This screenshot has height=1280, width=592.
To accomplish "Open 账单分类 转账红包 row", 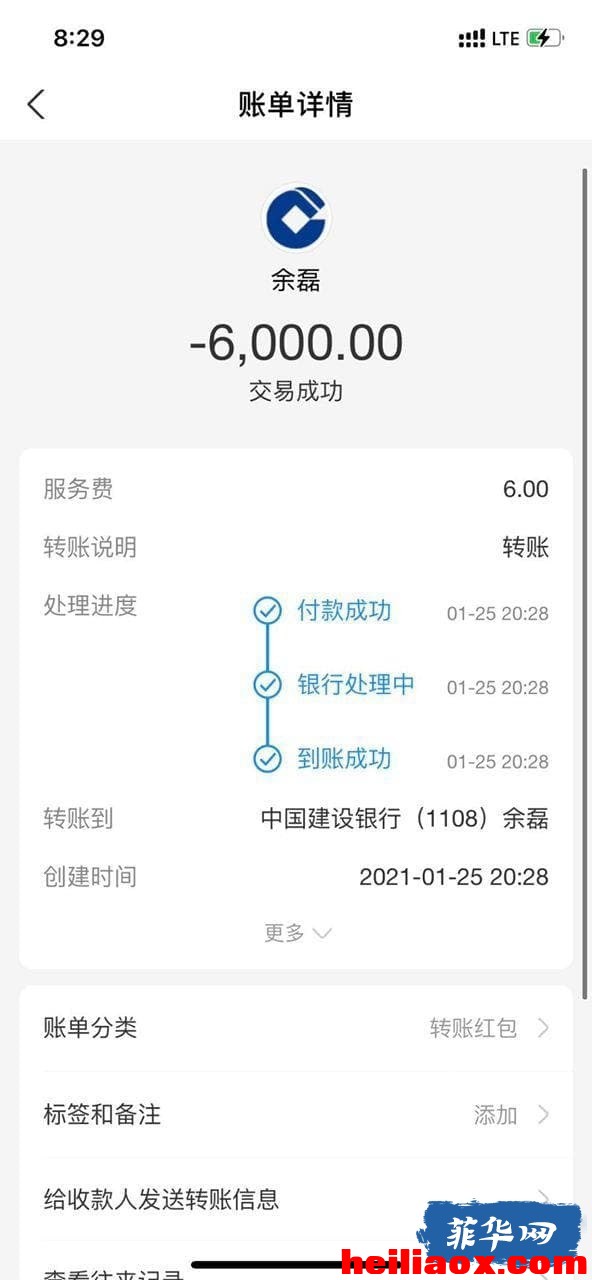I will (296, 1028).
